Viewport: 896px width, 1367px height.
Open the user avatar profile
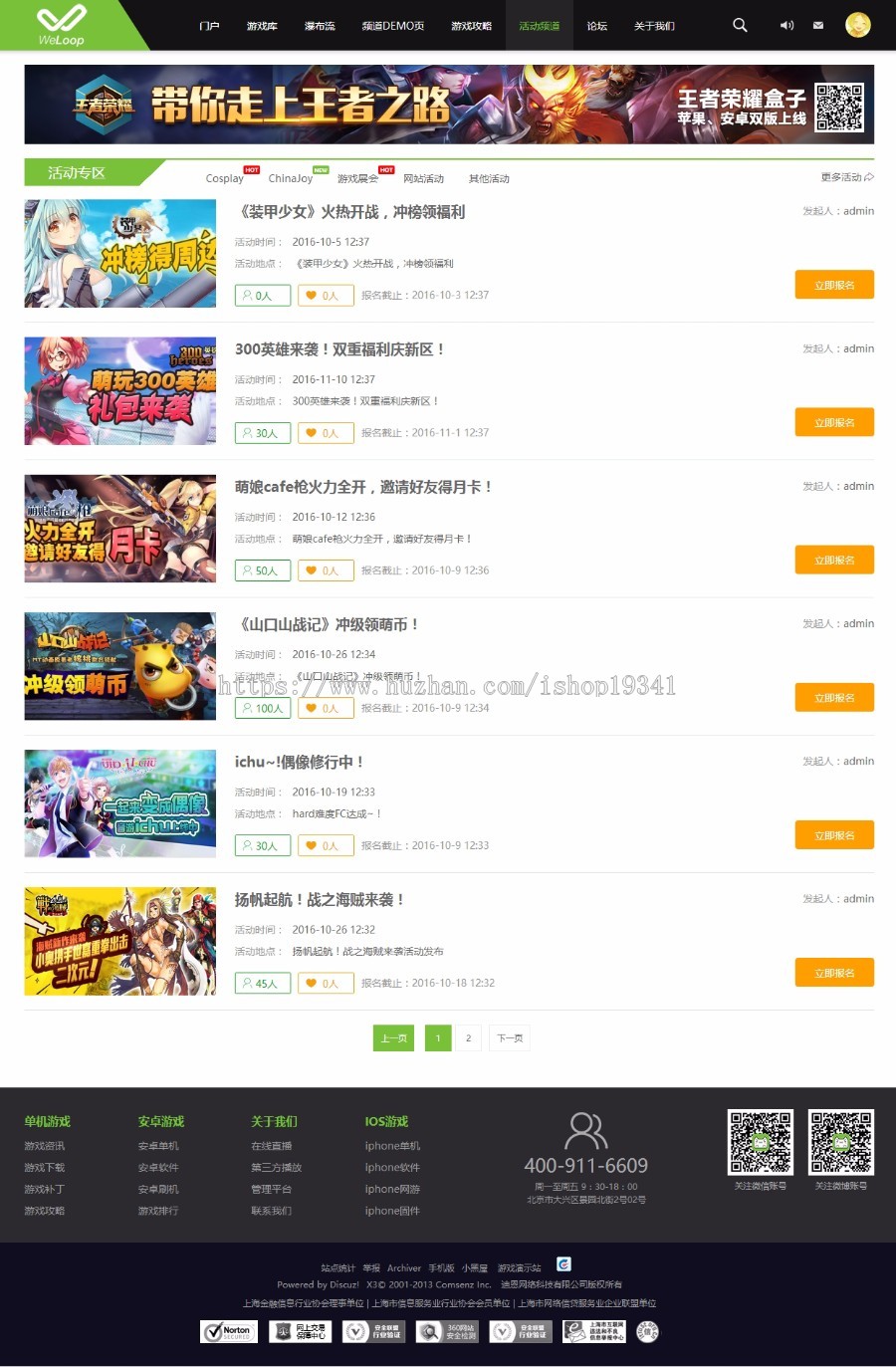coord(857,25)
